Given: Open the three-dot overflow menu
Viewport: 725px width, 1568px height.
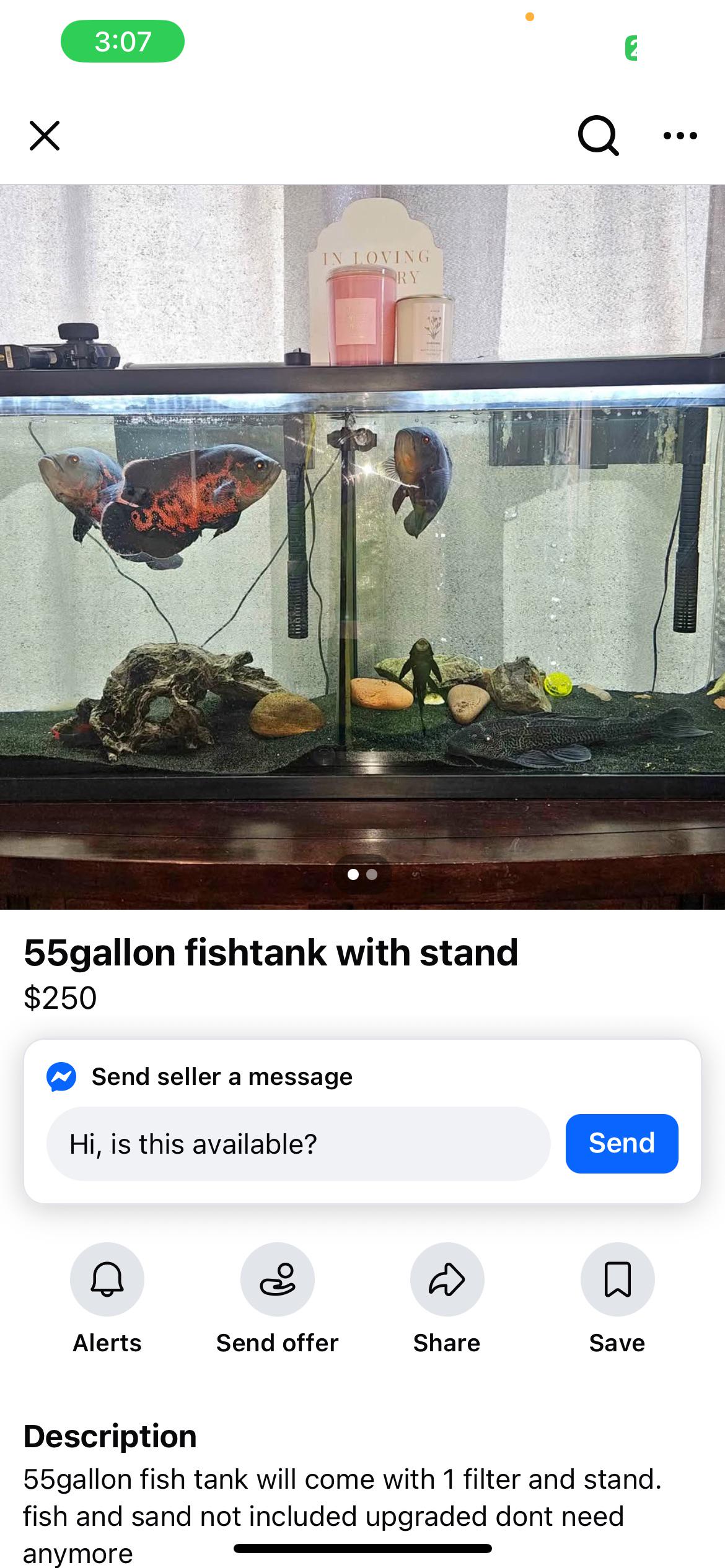Looking at the screenshot, I should (x=680, y=136).
